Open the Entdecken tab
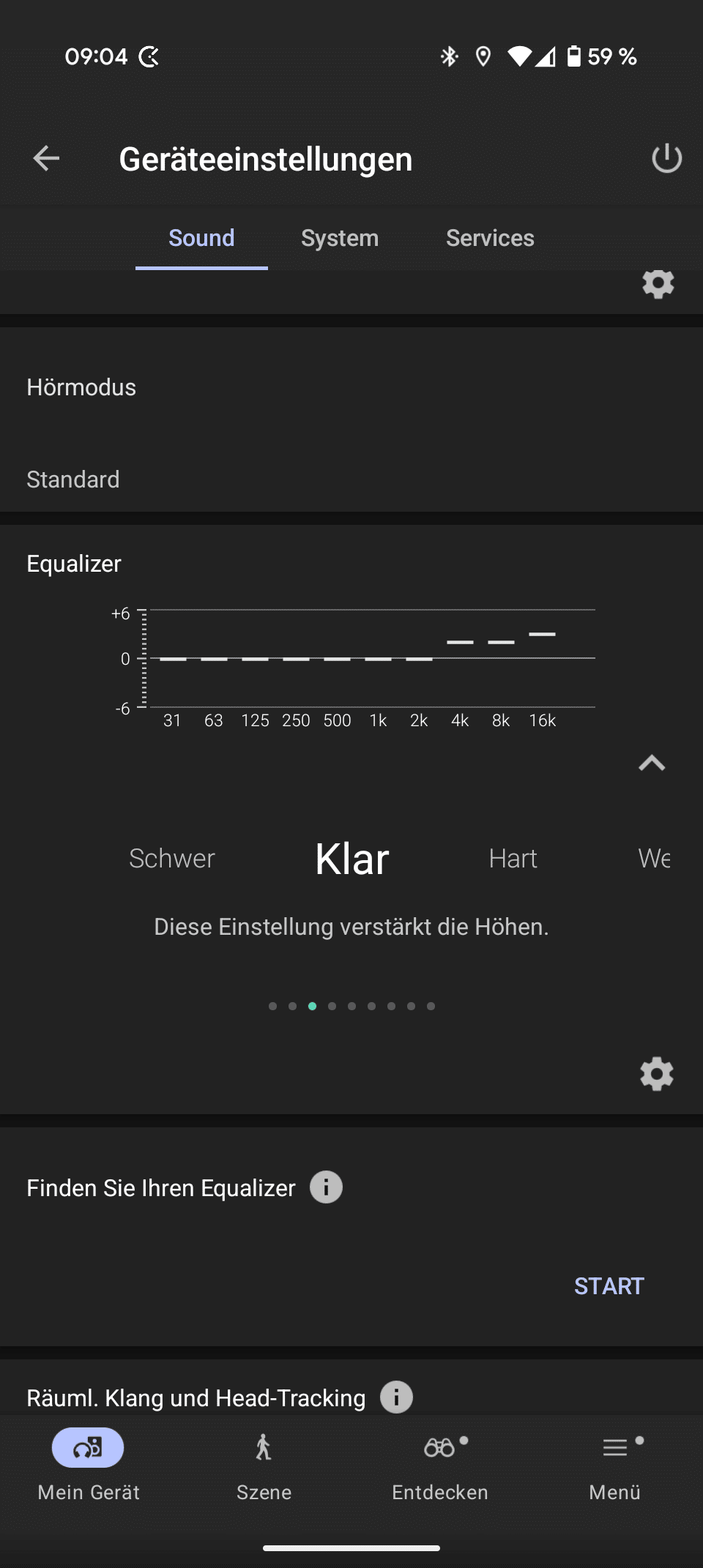703x1568 pixels. tap(439, 1463)
